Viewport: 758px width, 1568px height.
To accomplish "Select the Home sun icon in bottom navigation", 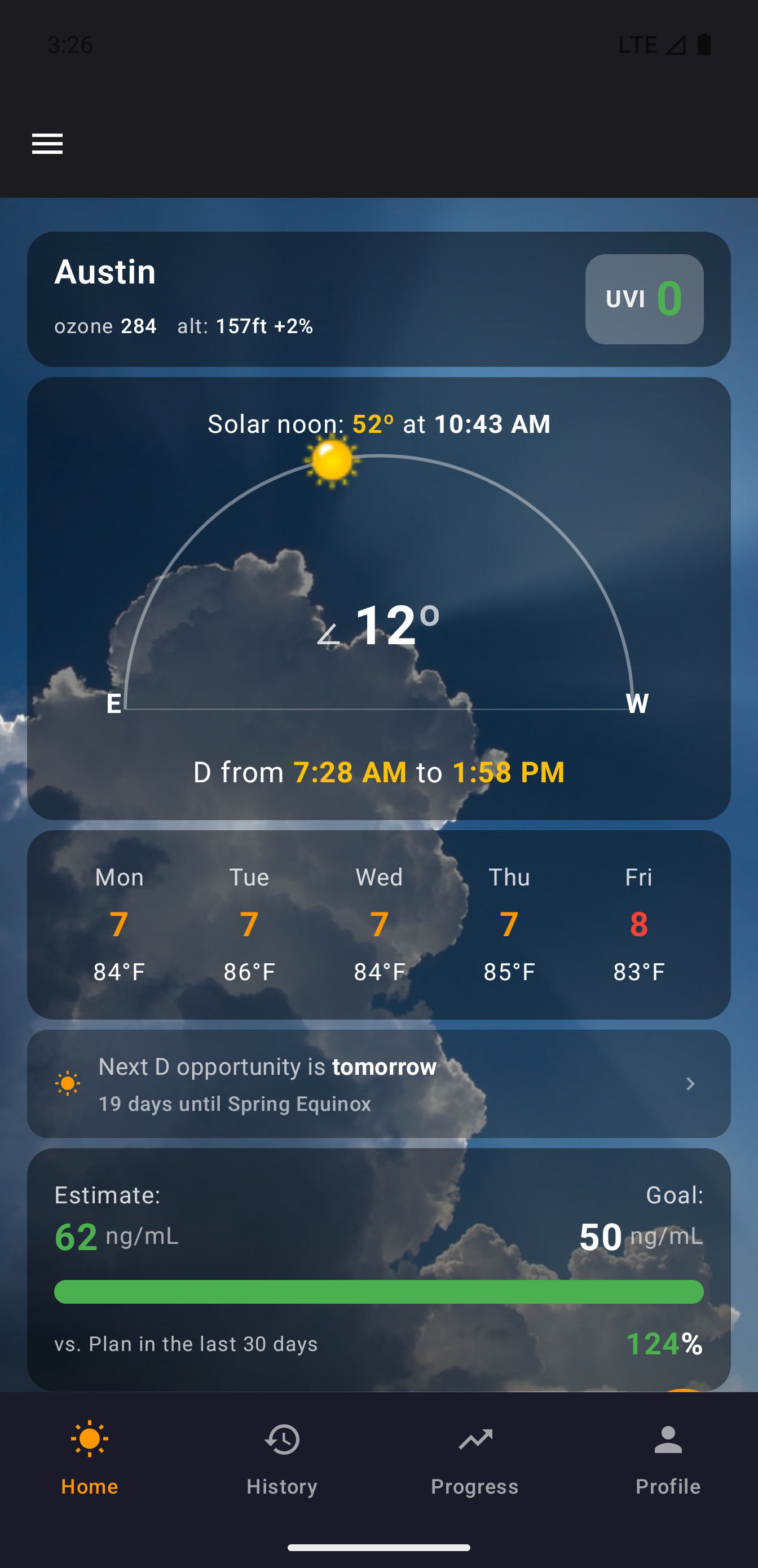I will [89, 1439].
